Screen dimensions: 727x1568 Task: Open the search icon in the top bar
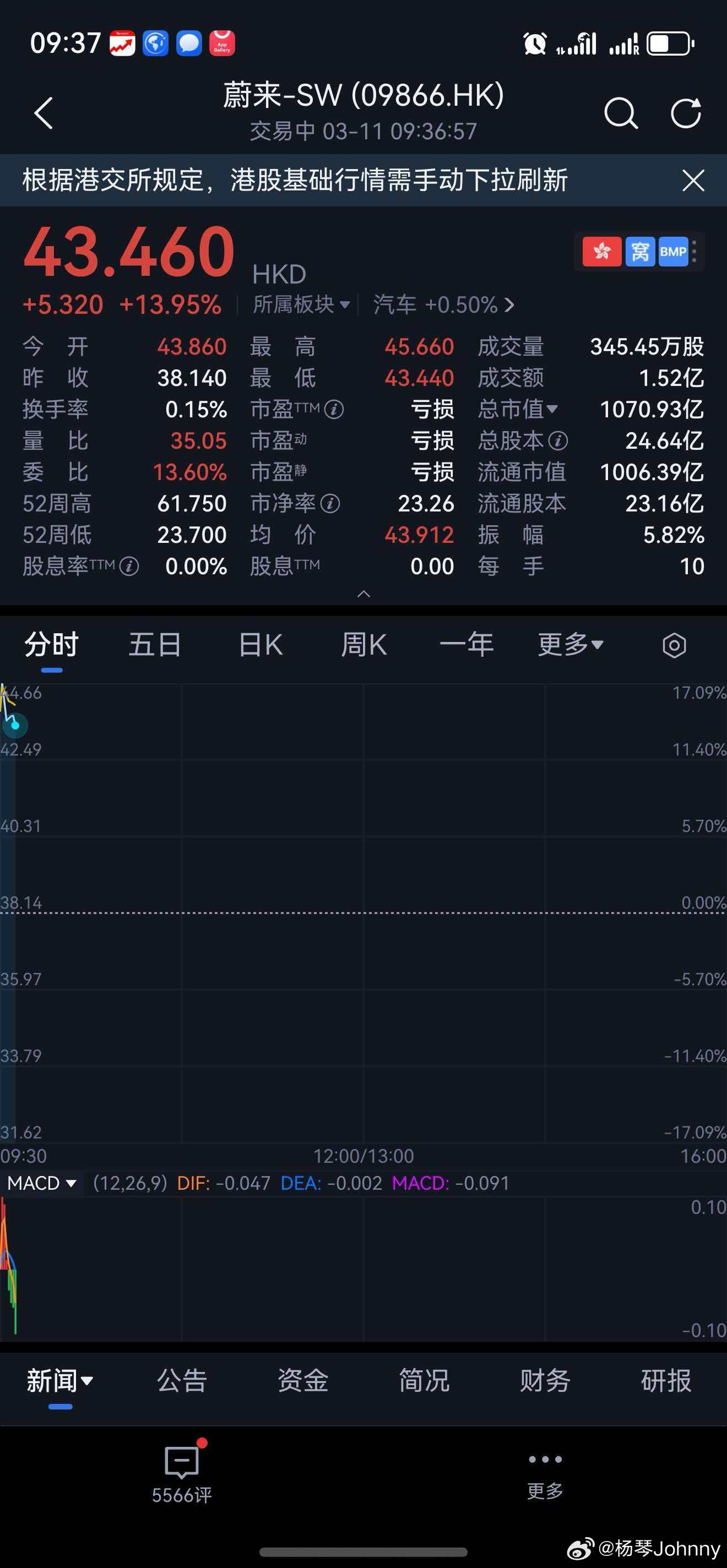621,113
